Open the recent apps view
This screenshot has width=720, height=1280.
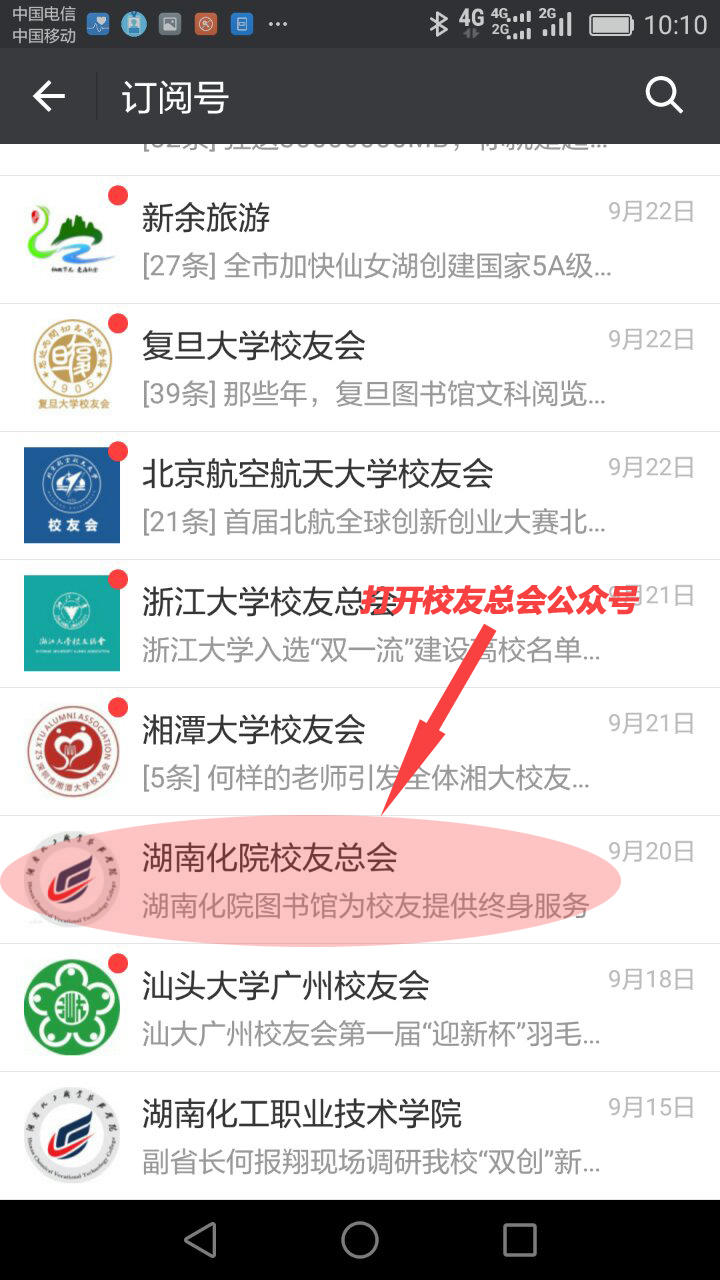tap(519, 1240)
